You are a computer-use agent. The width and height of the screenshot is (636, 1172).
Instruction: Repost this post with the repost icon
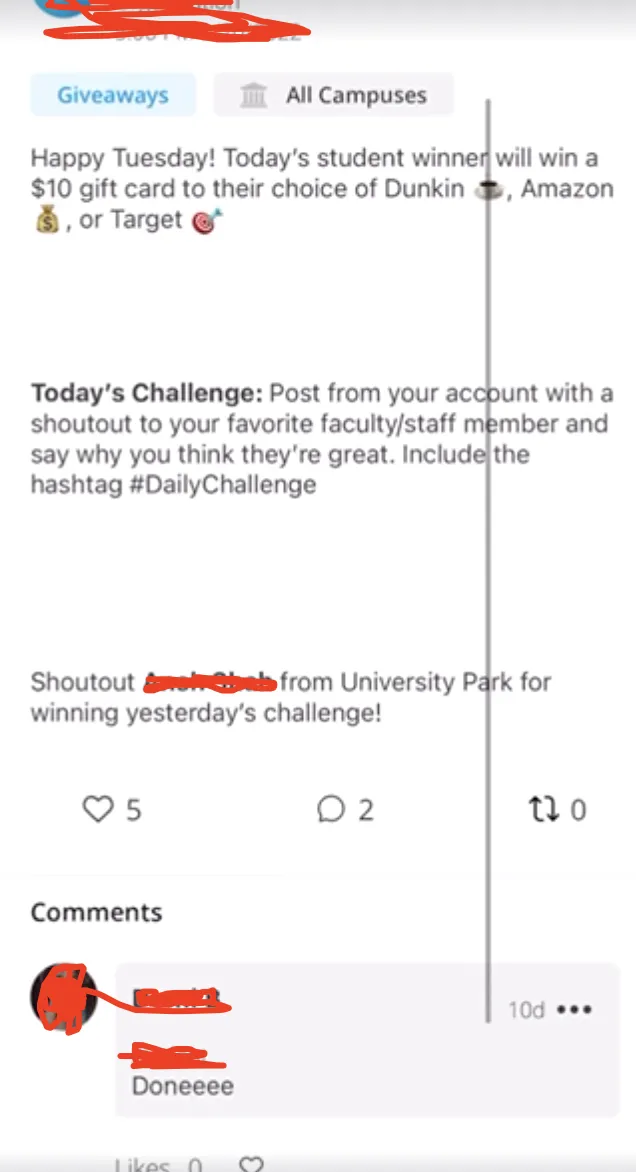541,809
